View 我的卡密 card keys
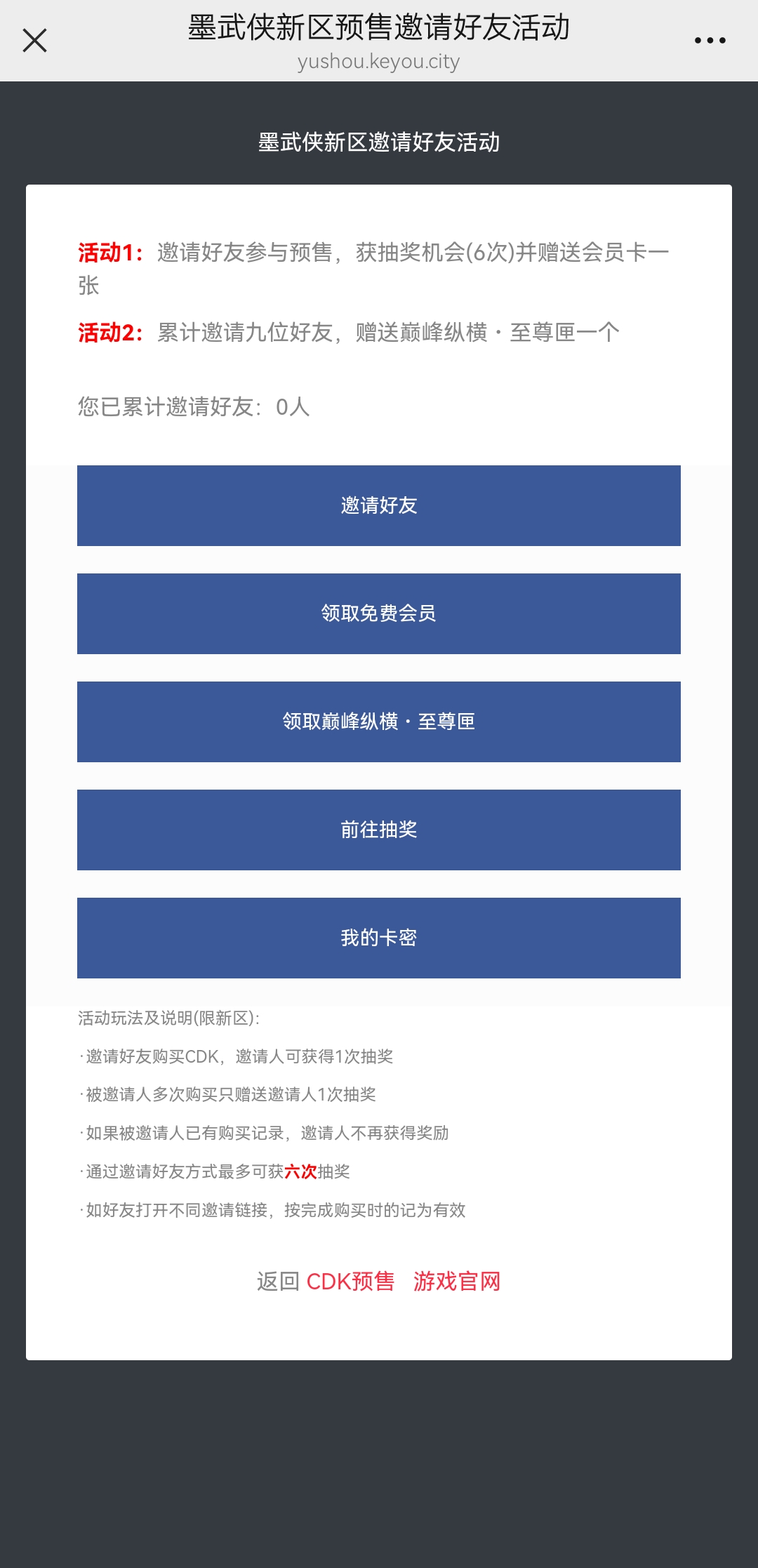 tap(379, 938)
